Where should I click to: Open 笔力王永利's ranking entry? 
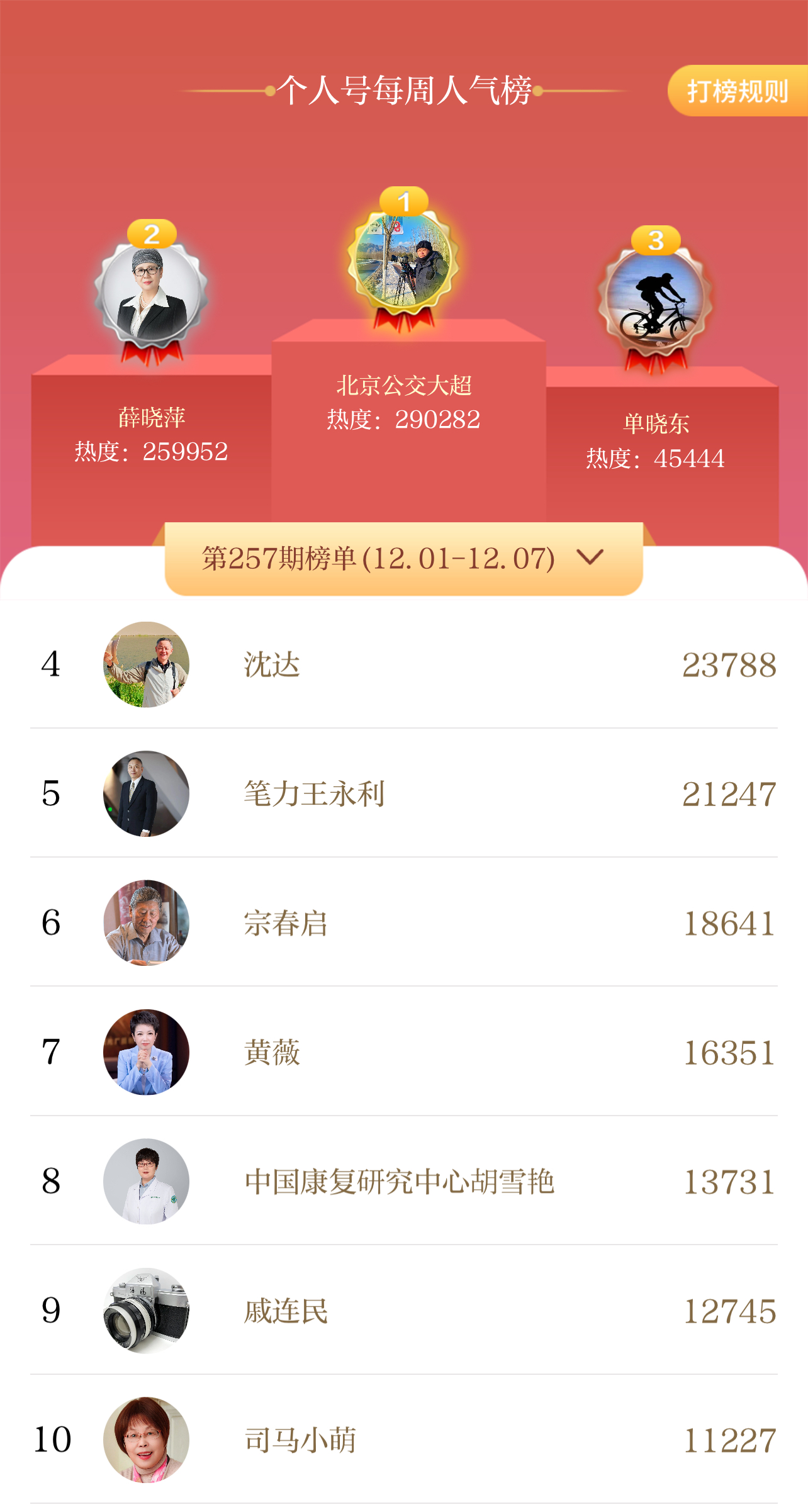(x=404, y=793)
